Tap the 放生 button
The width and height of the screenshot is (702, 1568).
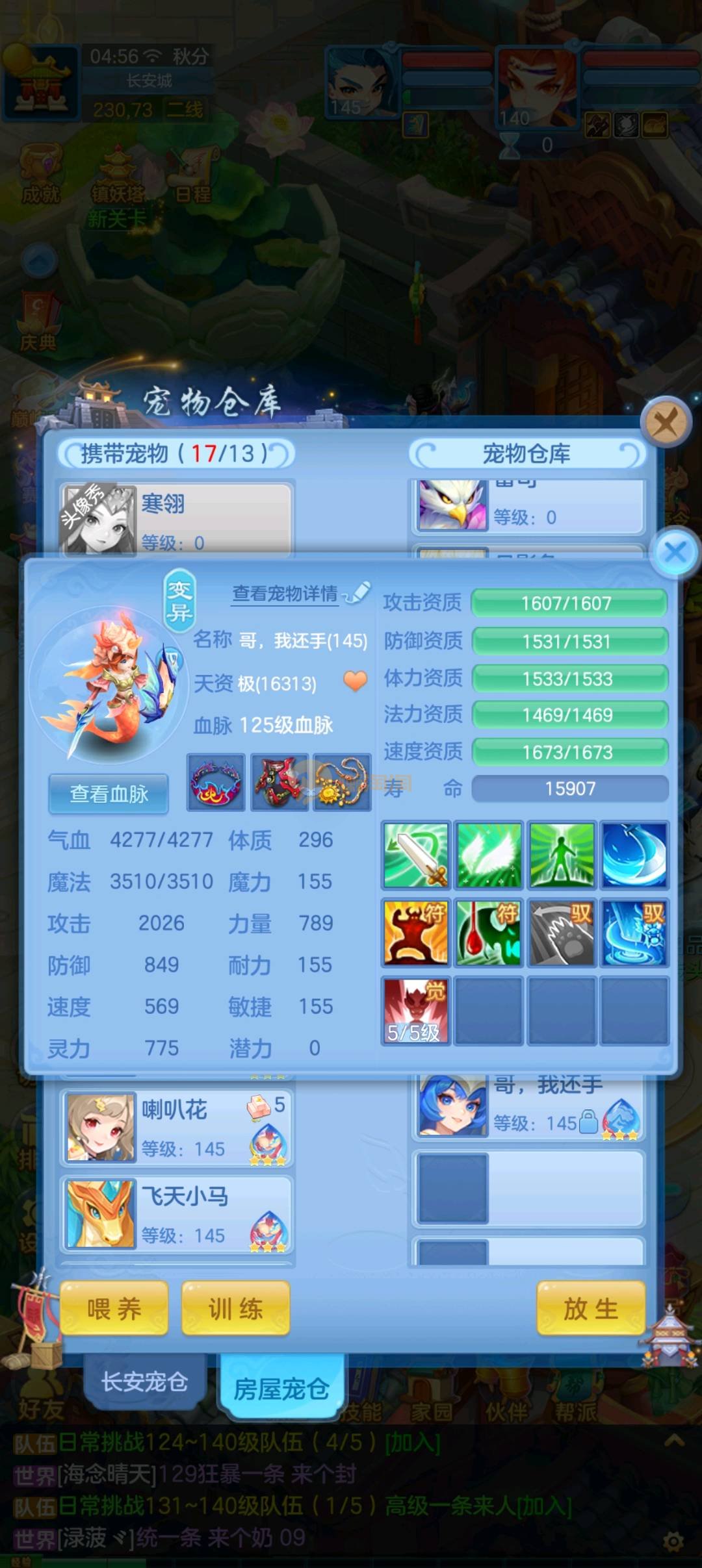pyautogui.click(x=590, y=1309)
